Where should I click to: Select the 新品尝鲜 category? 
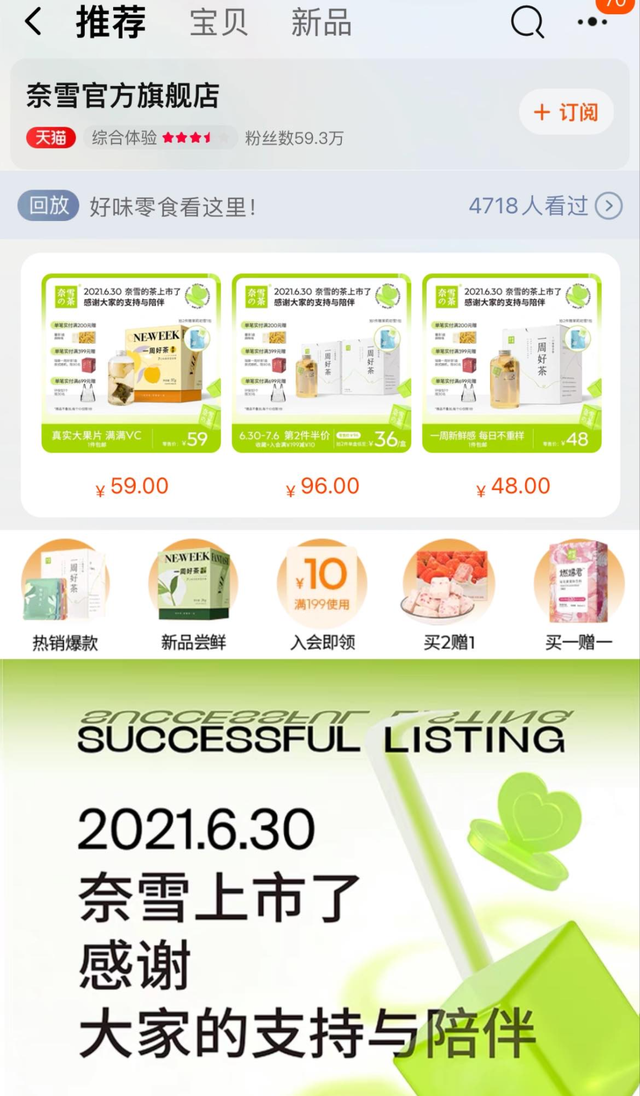[193, 595]
